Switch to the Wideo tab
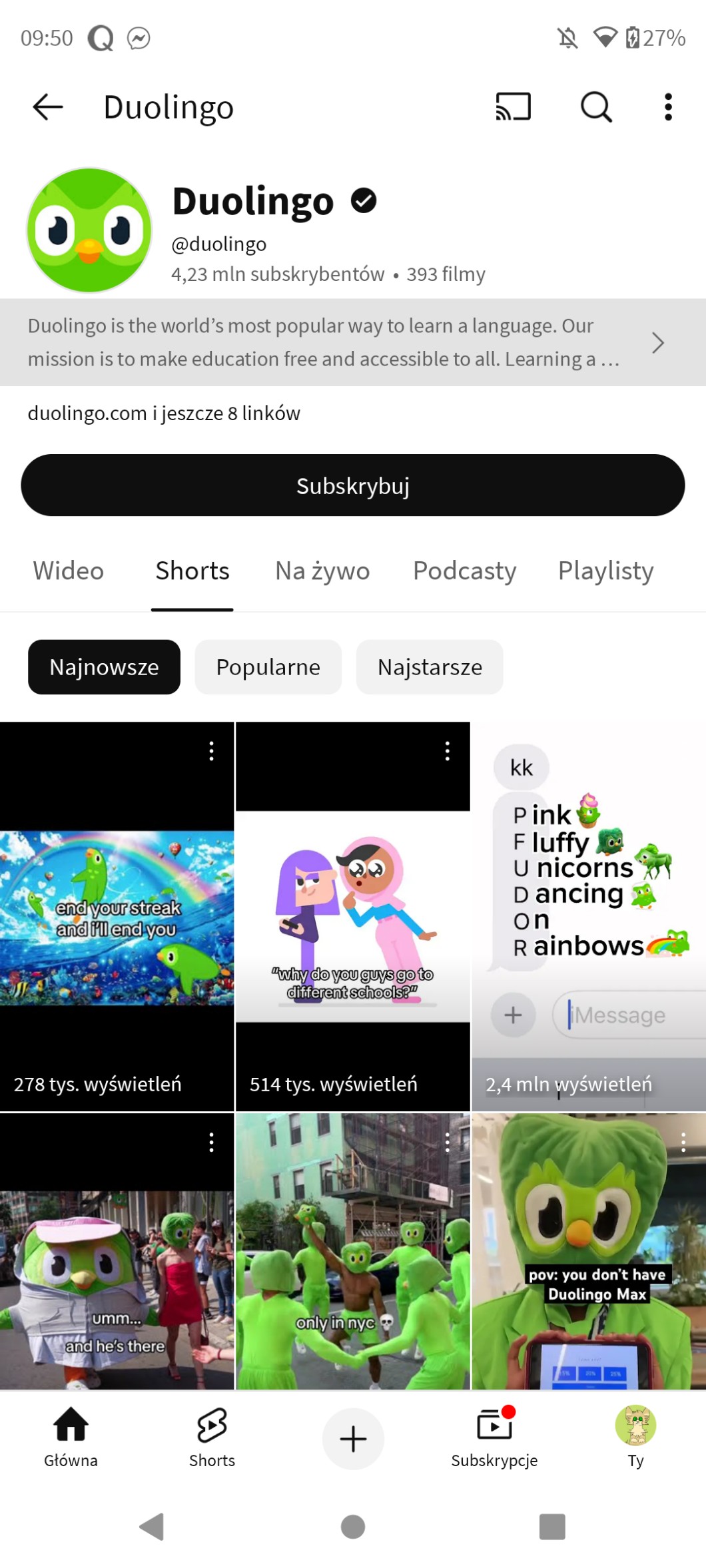 click(x=69, y=571)
